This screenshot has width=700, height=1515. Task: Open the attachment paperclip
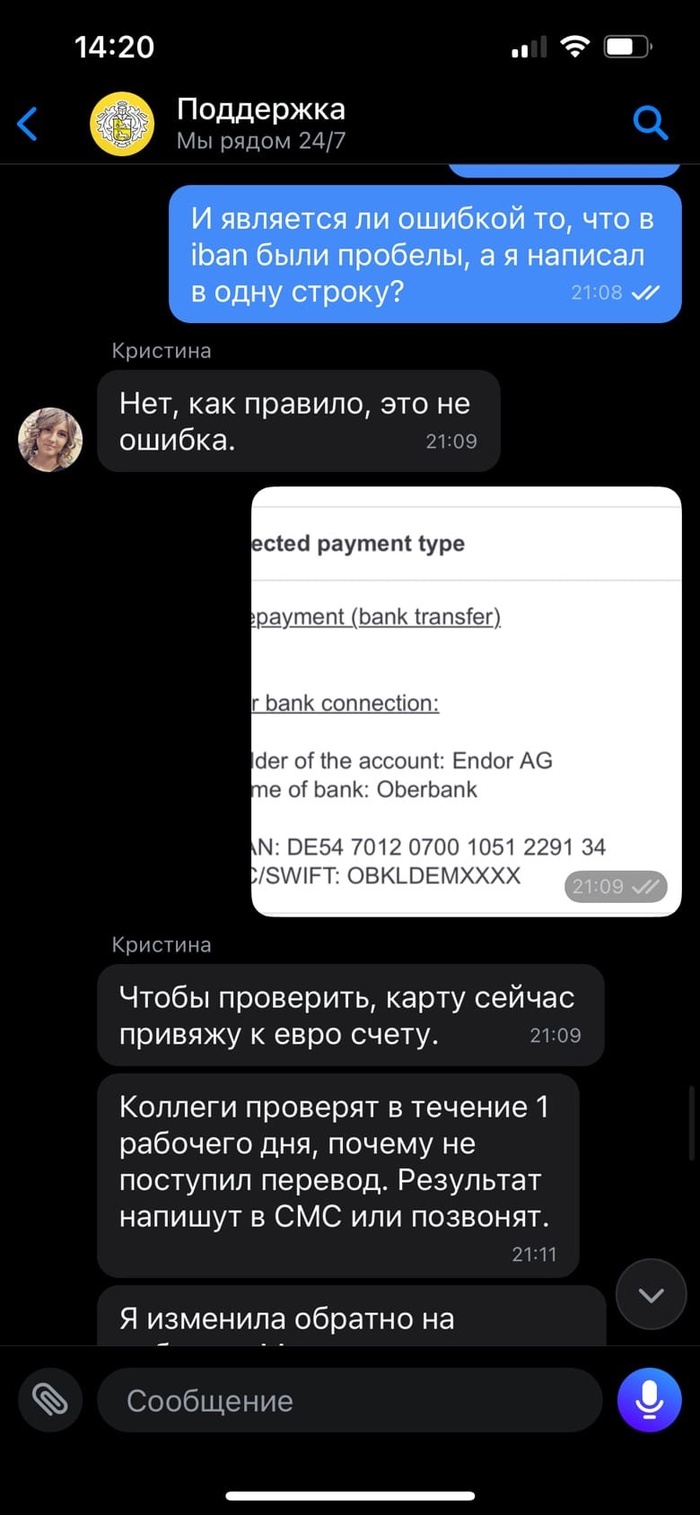[x=48, y=1399]
